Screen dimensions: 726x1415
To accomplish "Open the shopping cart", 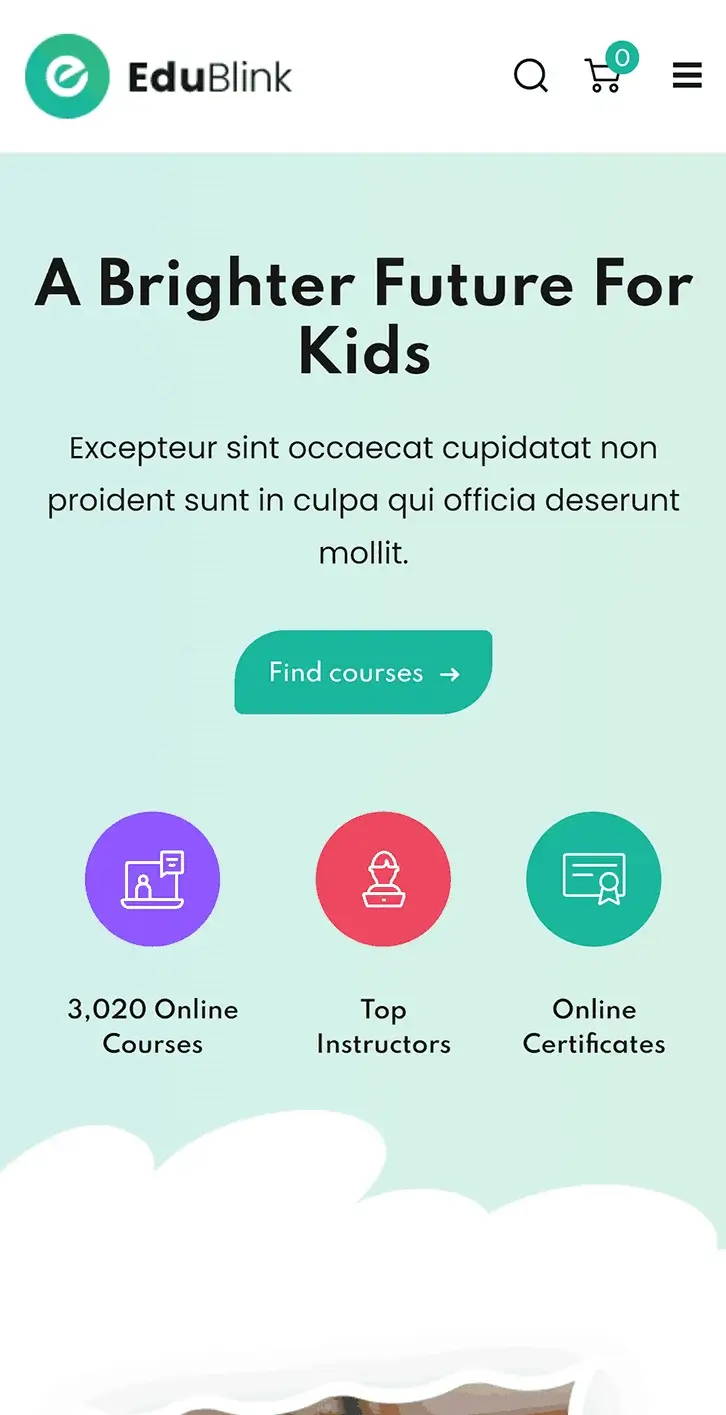I will point(604,75).
